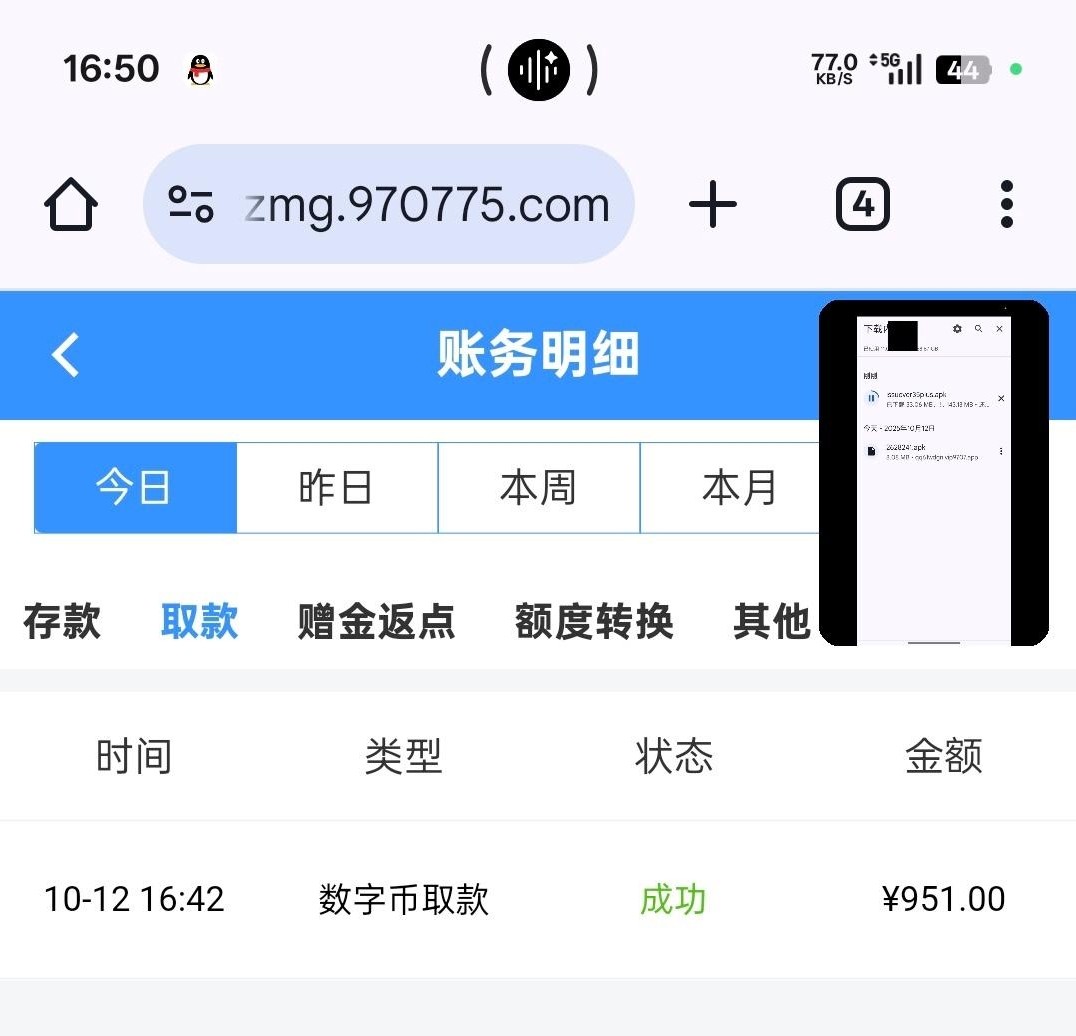Viewport: 1076px width, 1036px height.
Task: Select the 今日 date filter
Action: pos(135,488)
